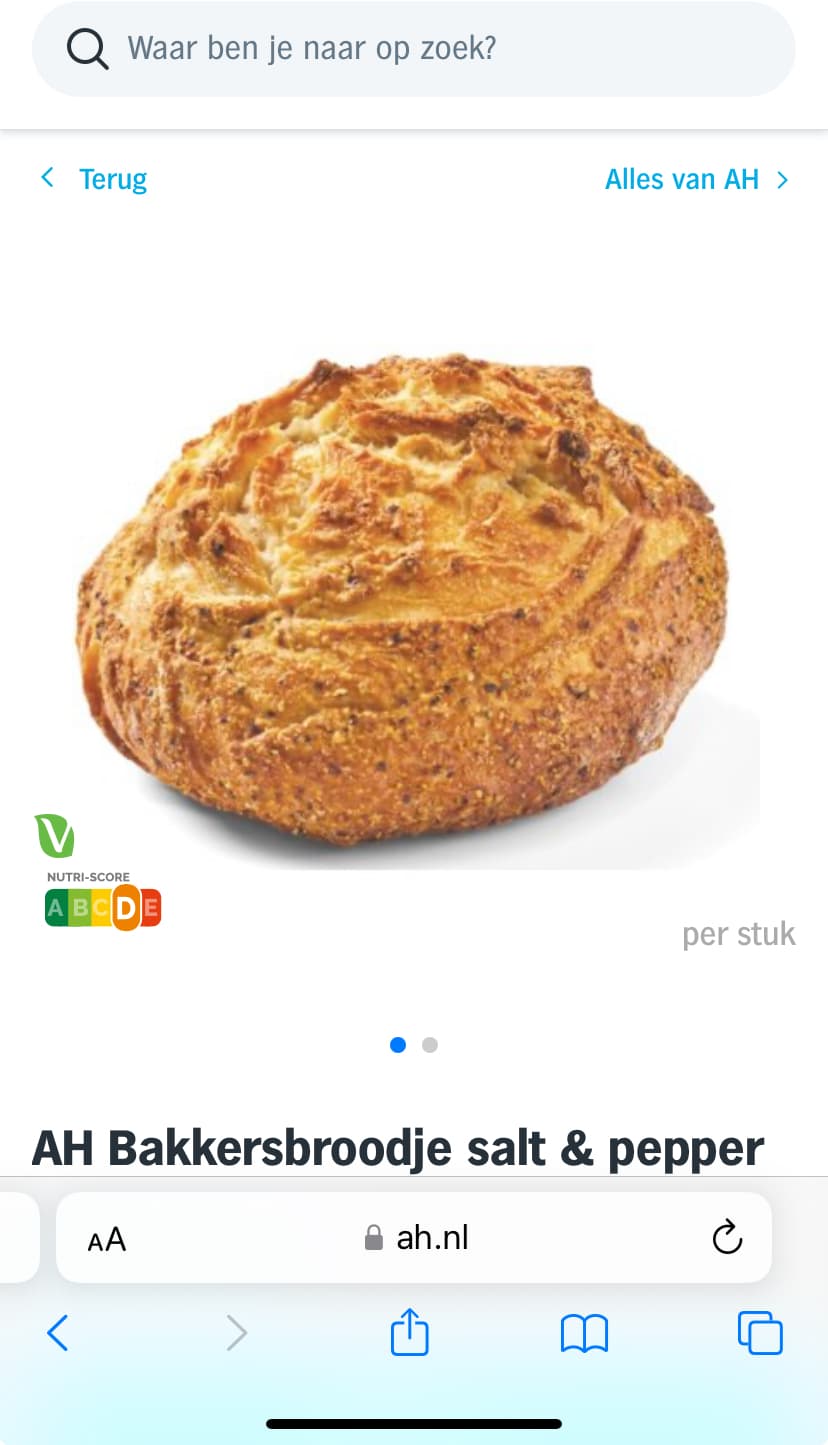
Task: Share this page via Safari's share icon
Action: [409, 1331]
